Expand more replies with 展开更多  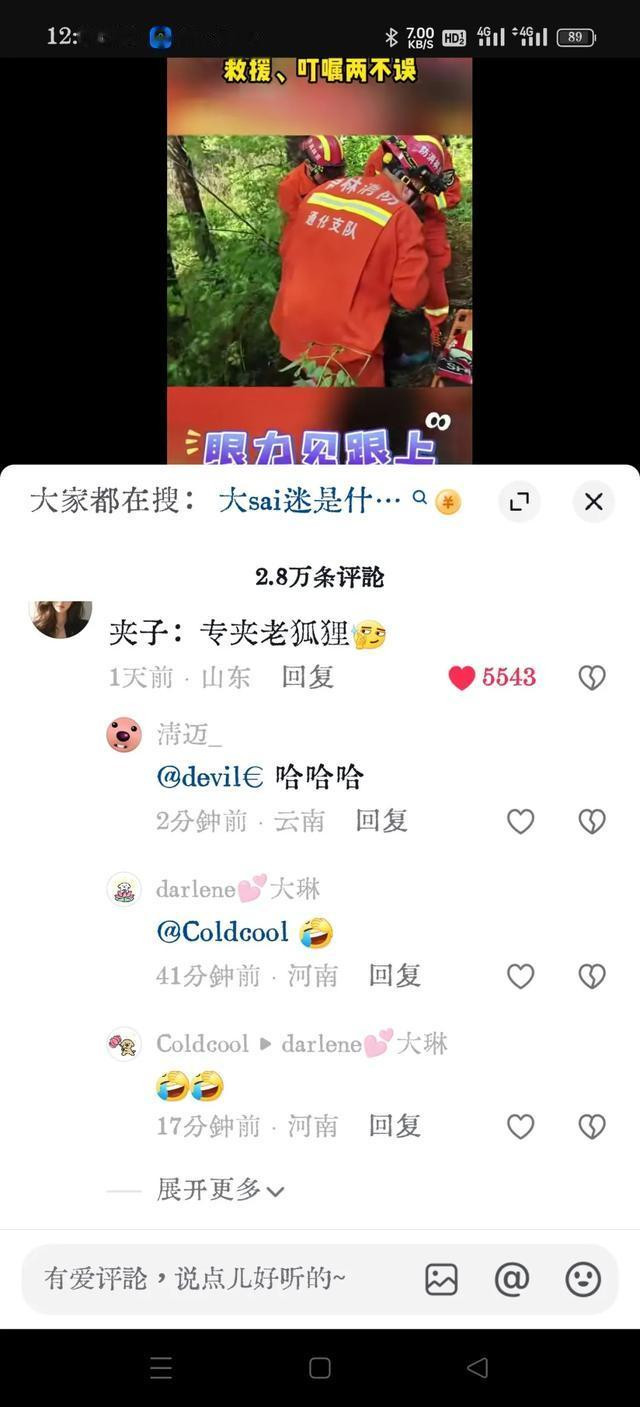click(x=221, y=1190)
